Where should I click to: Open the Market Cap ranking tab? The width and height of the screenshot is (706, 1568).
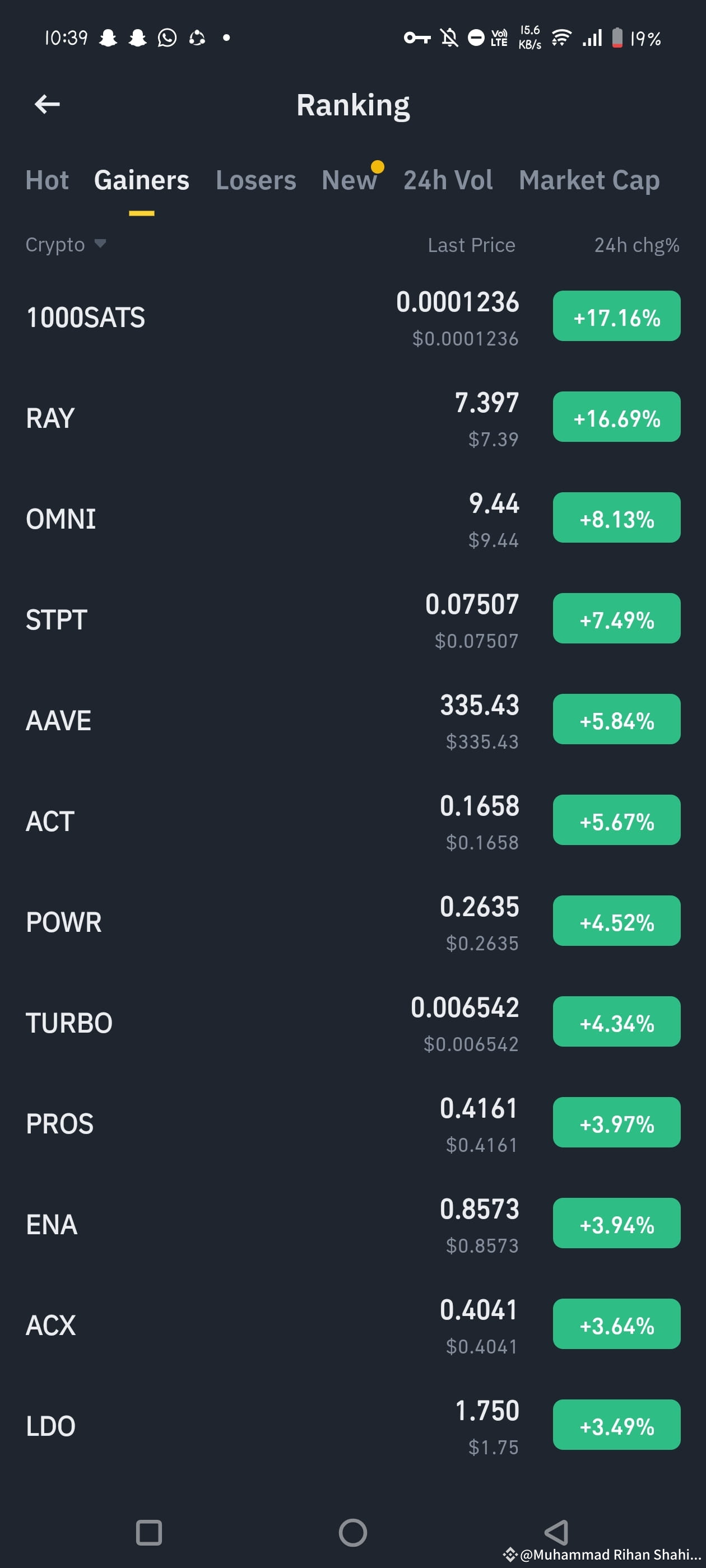[588, 180]
